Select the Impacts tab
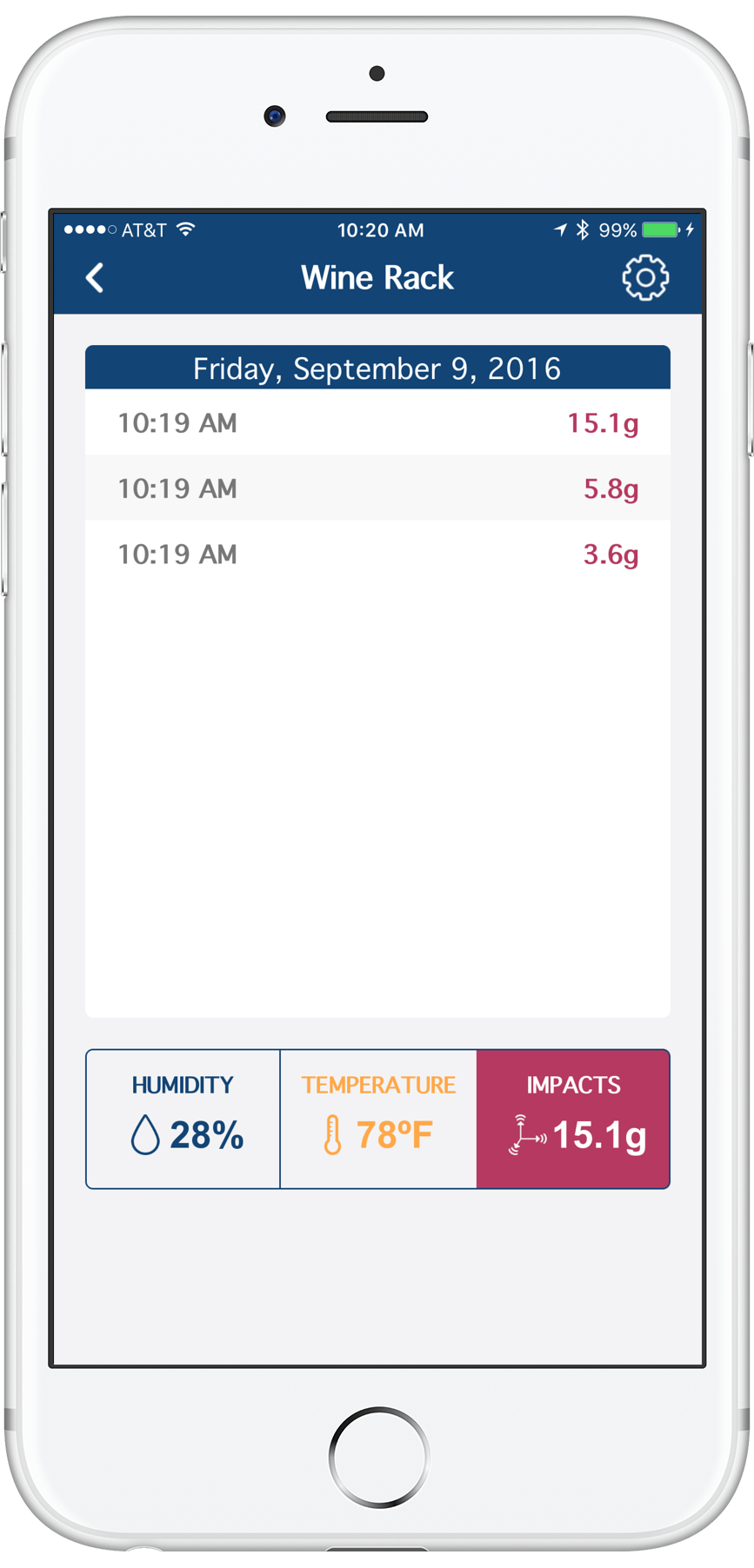The width and height of the screenshot is (754, 1568). click(x=573, y=1119)
